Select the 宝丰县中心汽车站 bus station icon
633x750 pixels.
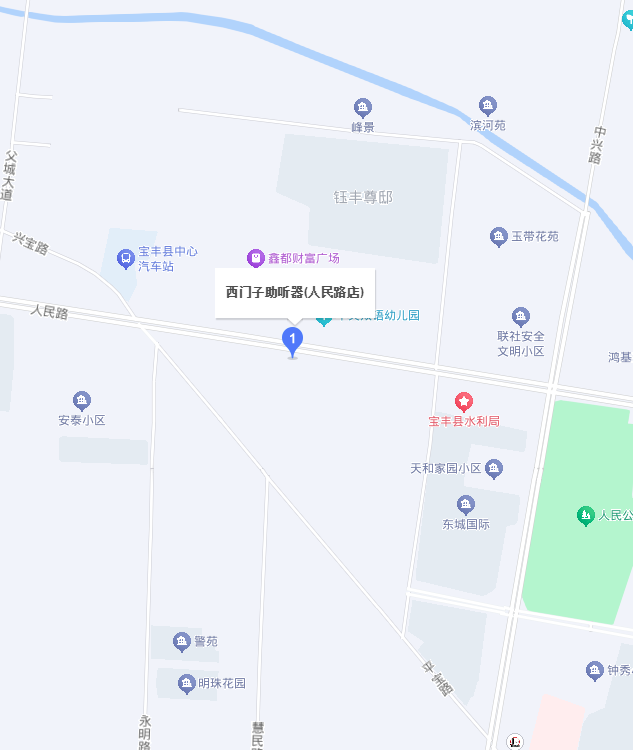point(126,259)
